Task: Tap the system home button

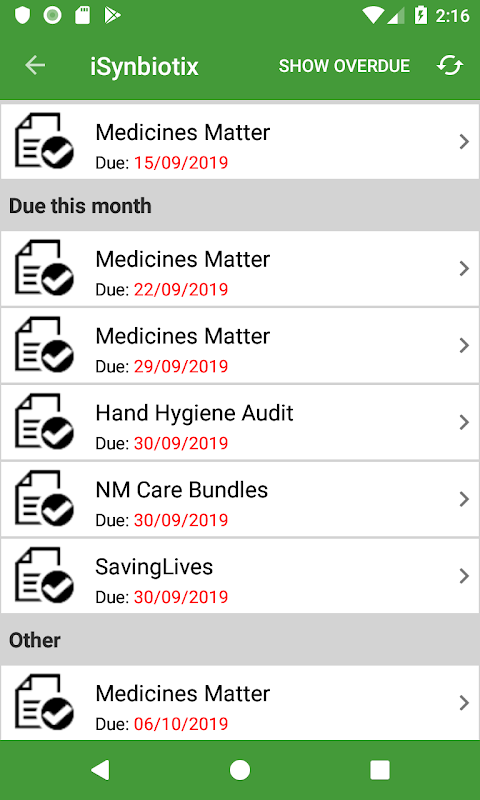Action: pyautogui.click(x=240, y=770)
